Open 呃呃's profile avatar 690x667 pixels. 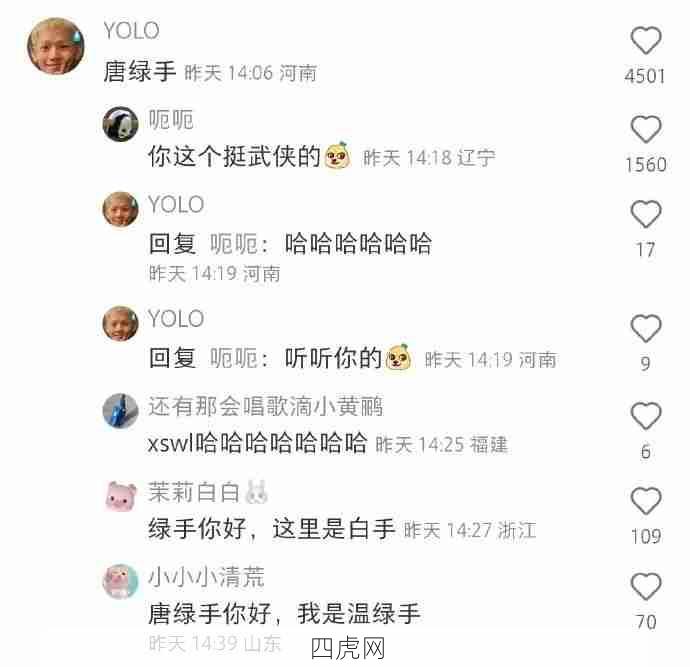point(120,125)
